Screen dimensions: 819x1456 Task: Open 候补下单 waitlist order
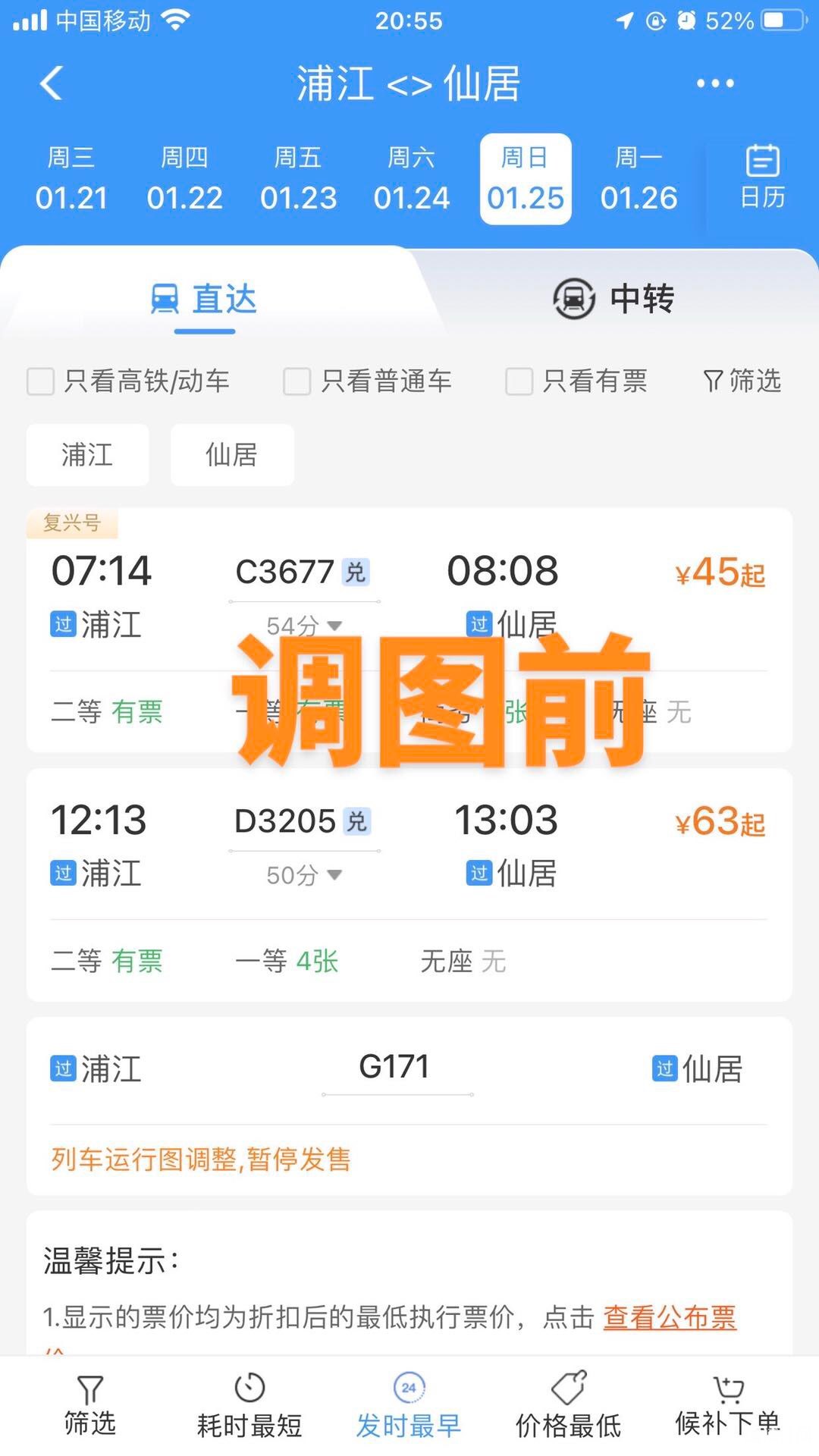pos(727,1407)
